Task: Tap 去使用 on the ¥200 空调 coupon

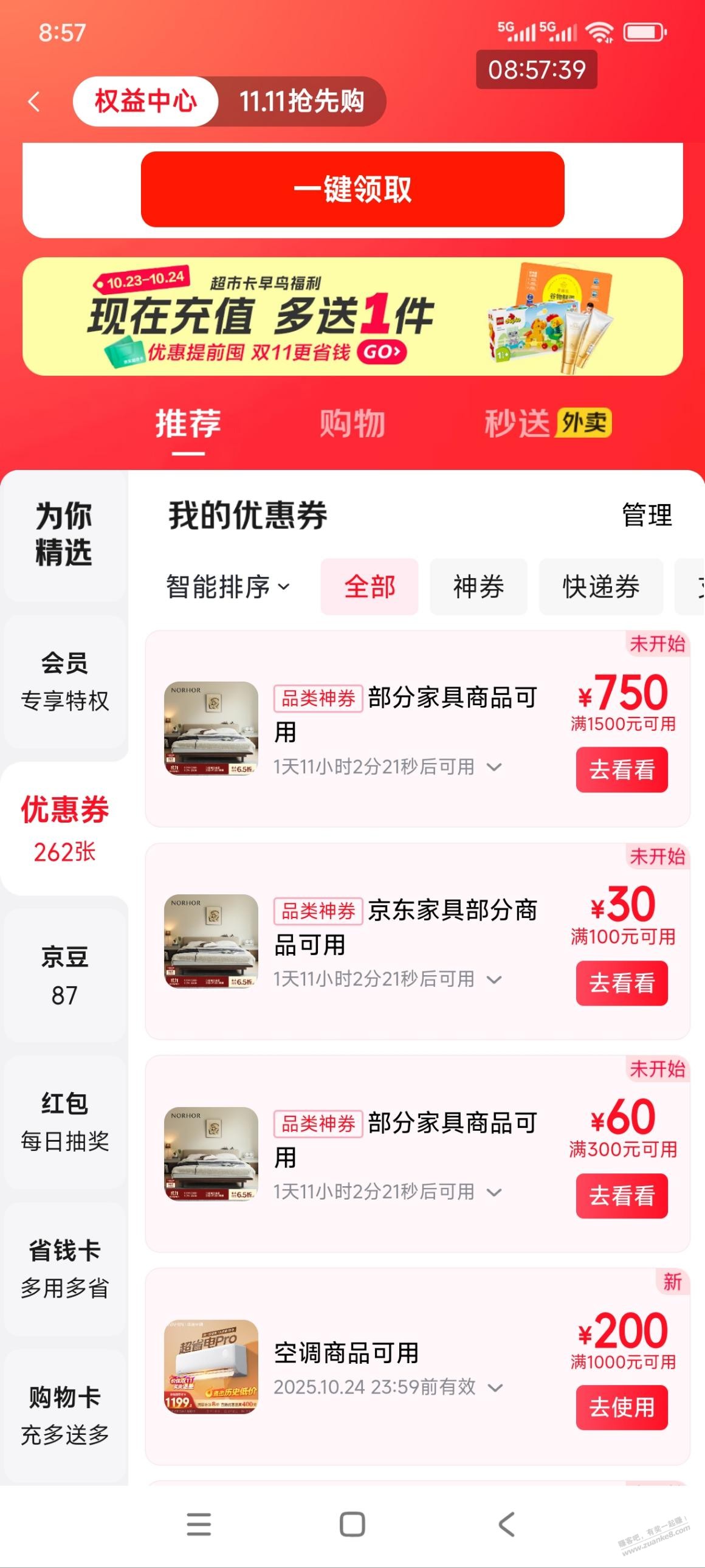Action: click(x=621, y=1408)
